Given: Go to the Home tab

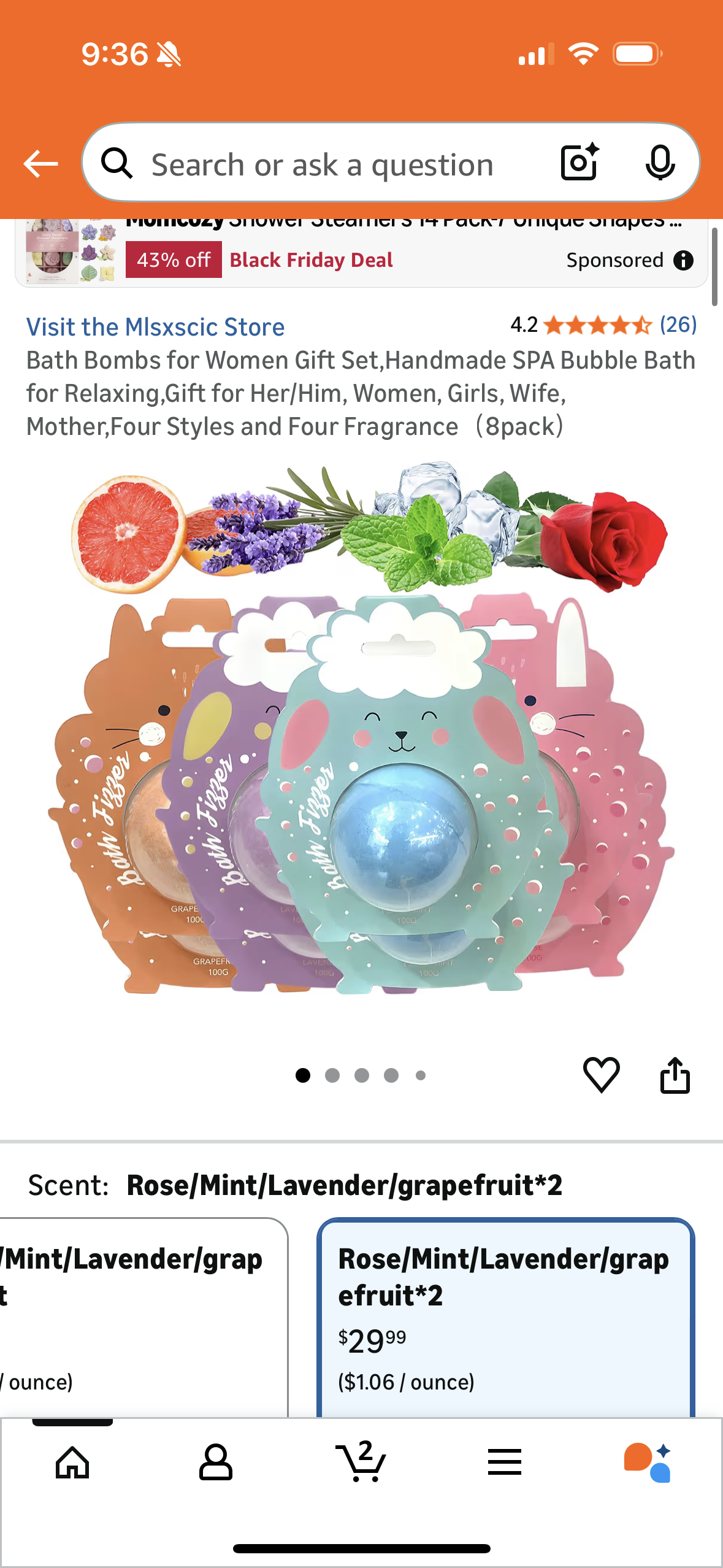Looking at the screenshot, I should 72,1462.
